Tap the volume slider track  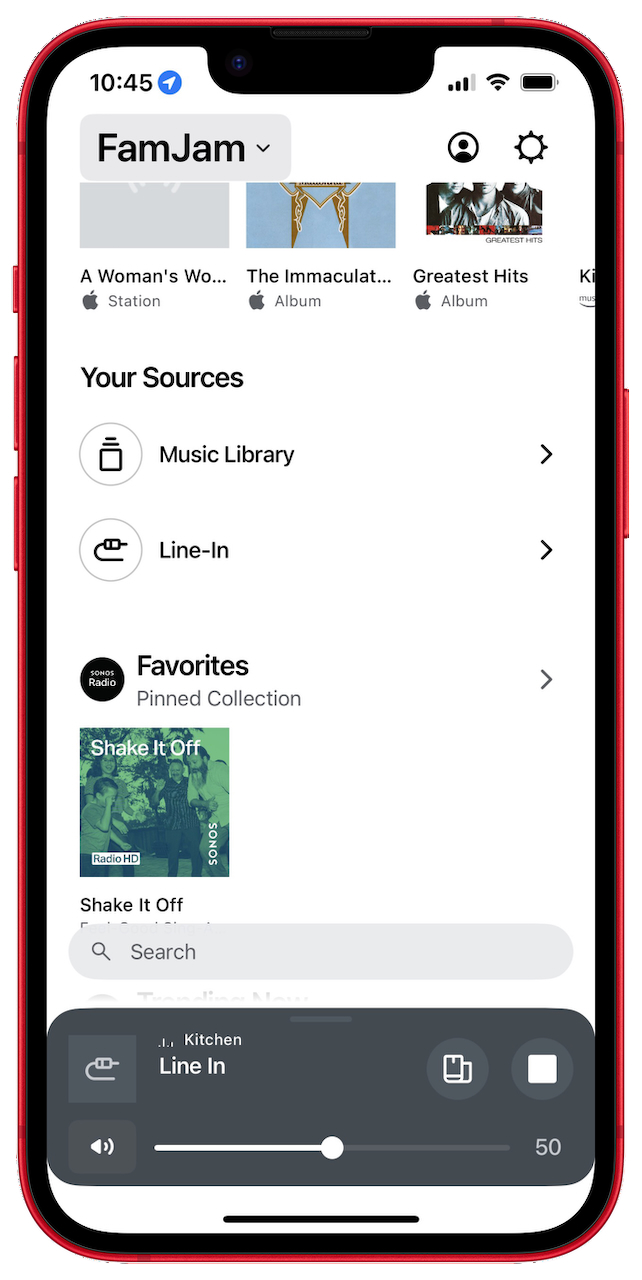pyautogui.click(x=332, y=1148)
